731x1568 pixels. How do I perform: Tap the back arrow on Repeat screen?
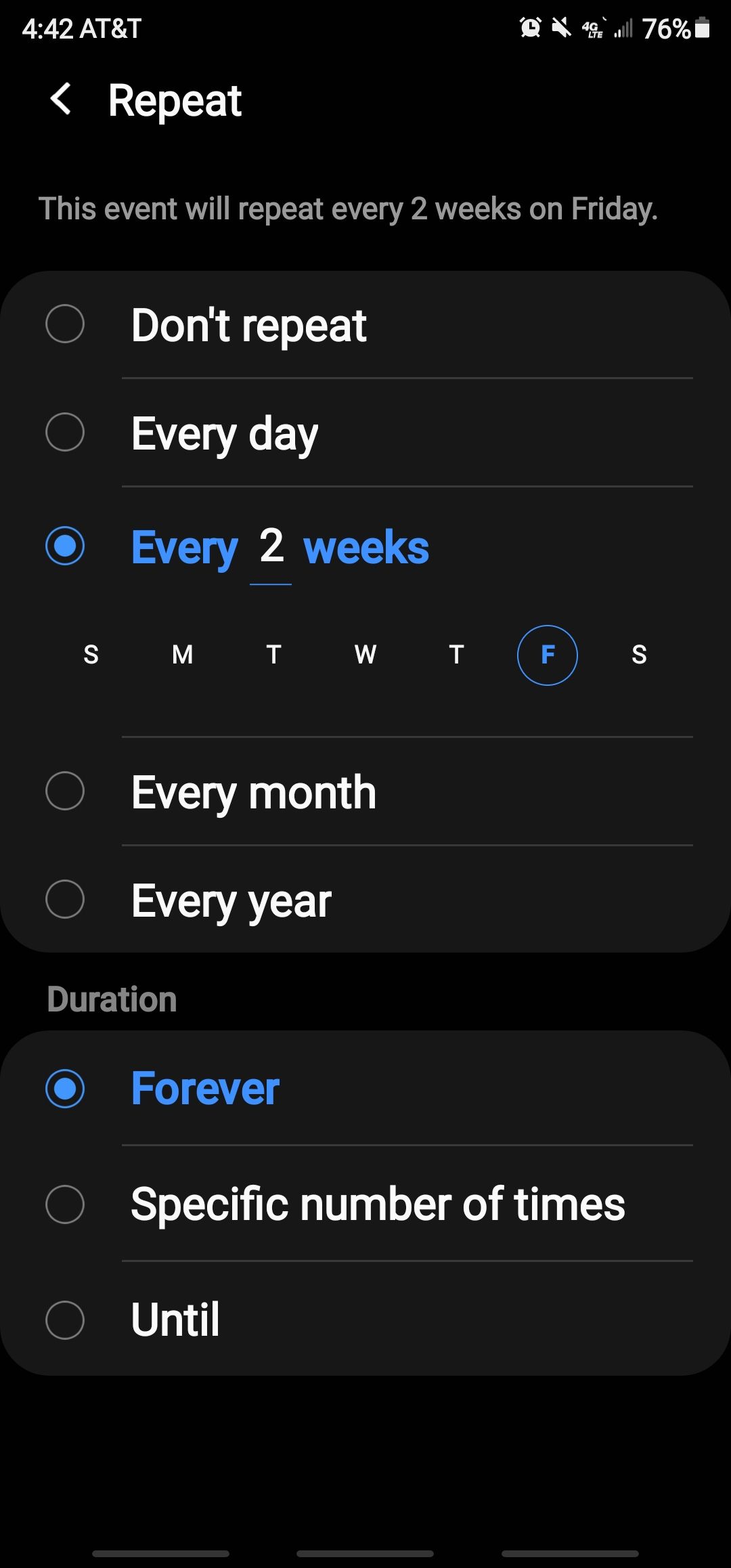click(62, 100)
